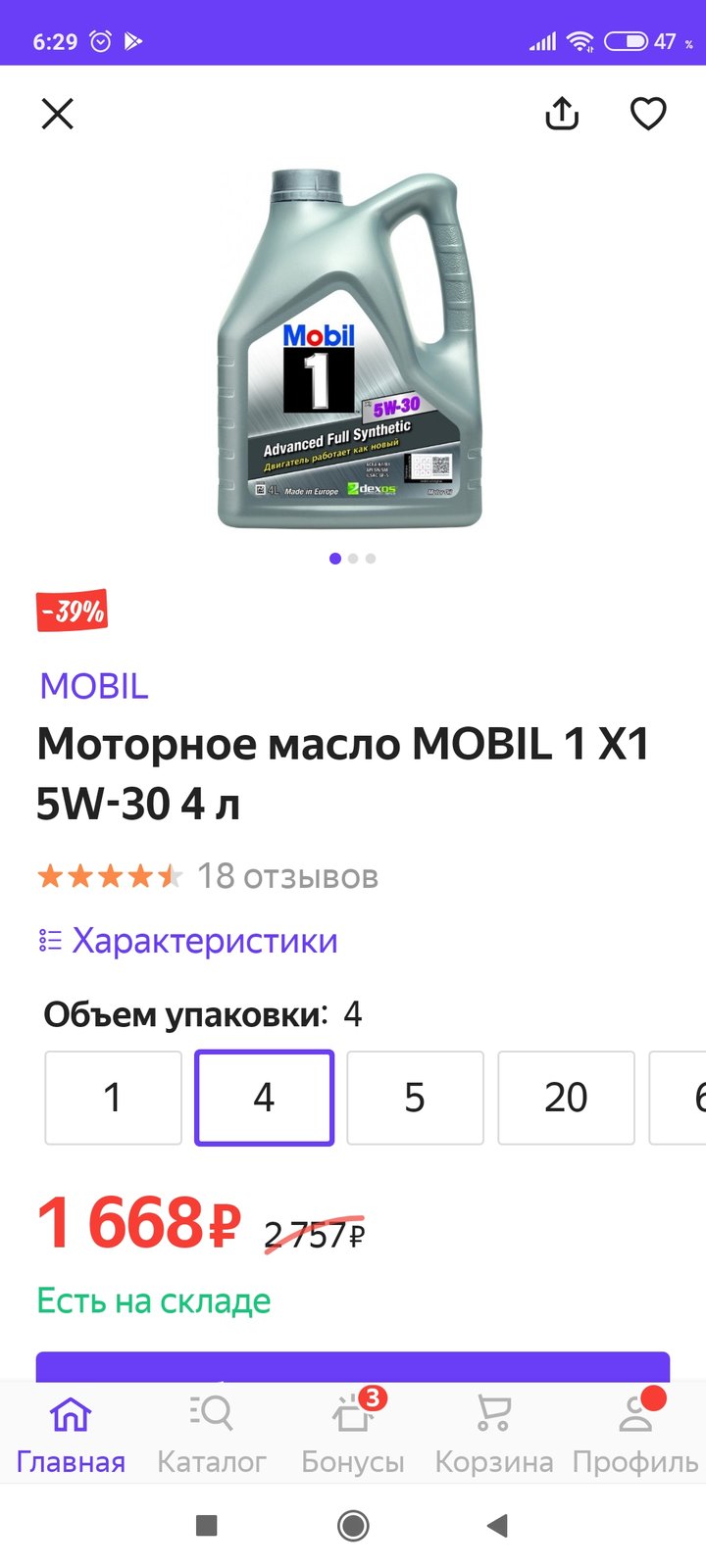Switch to the Профиль tab
Image resolution: width=706 pixels, height=1568 pixels.
point(635,1435)
